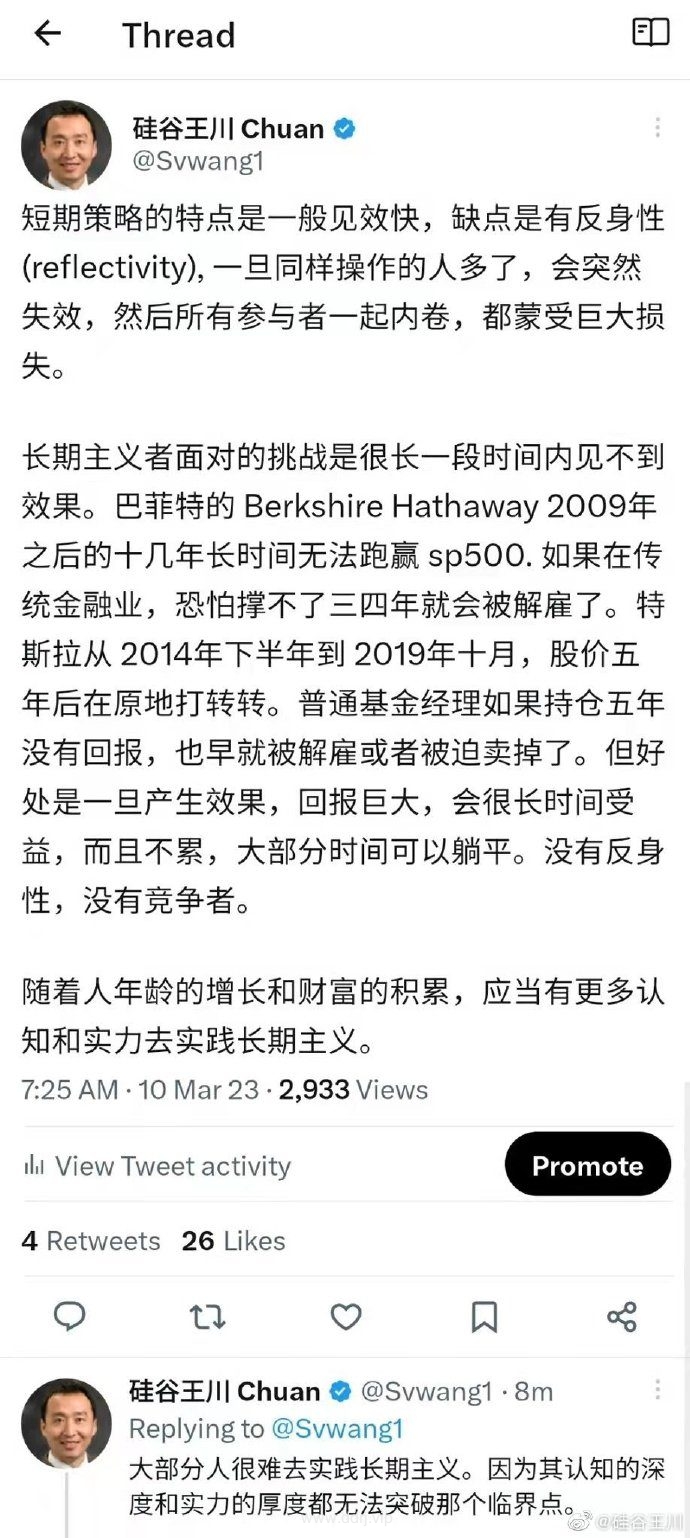Like the main tweet

click(346, 1317)
